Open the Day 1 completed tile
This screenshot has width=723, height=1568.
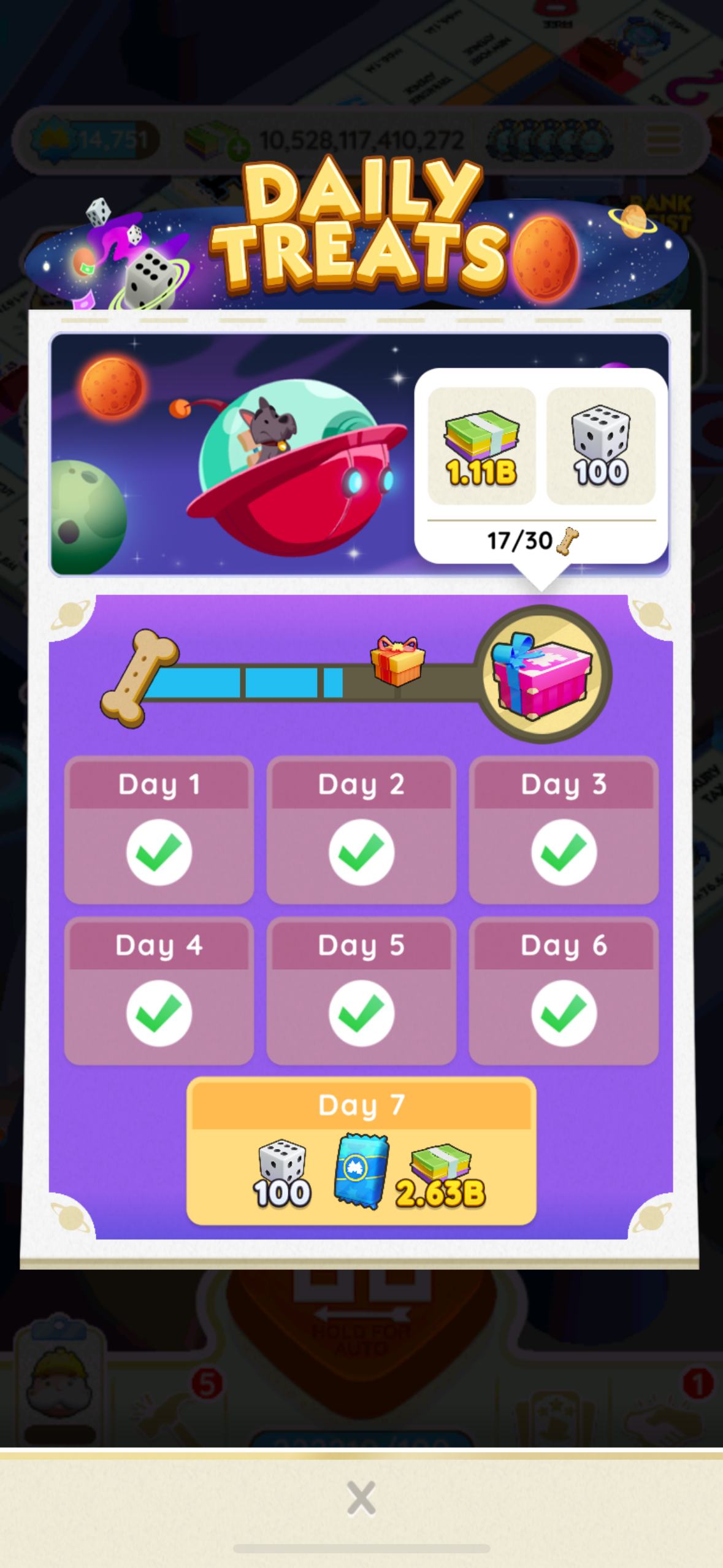[x=159, y=829]
